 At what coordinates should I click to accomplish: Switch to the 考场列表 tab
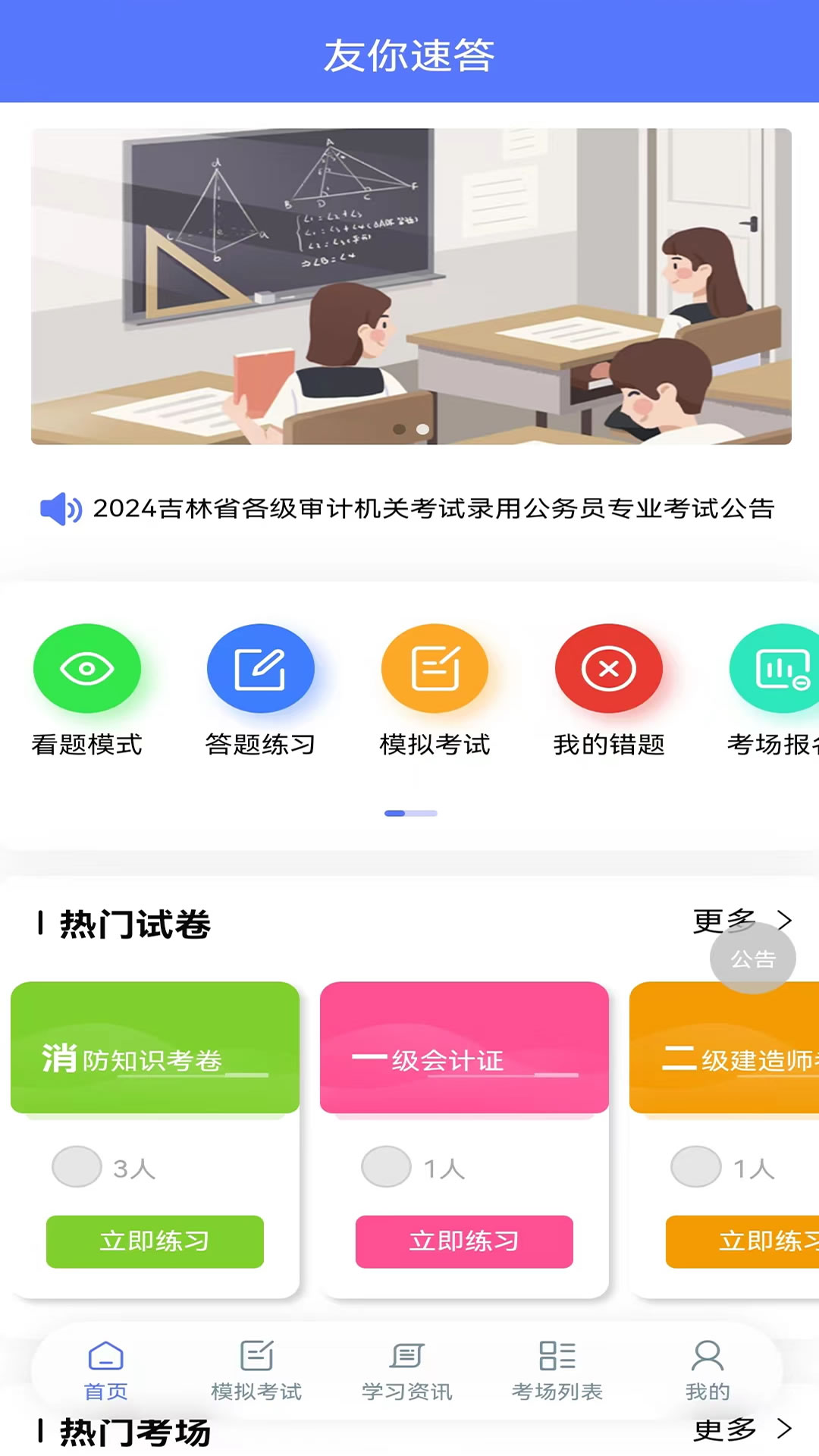pos(557,1370)
